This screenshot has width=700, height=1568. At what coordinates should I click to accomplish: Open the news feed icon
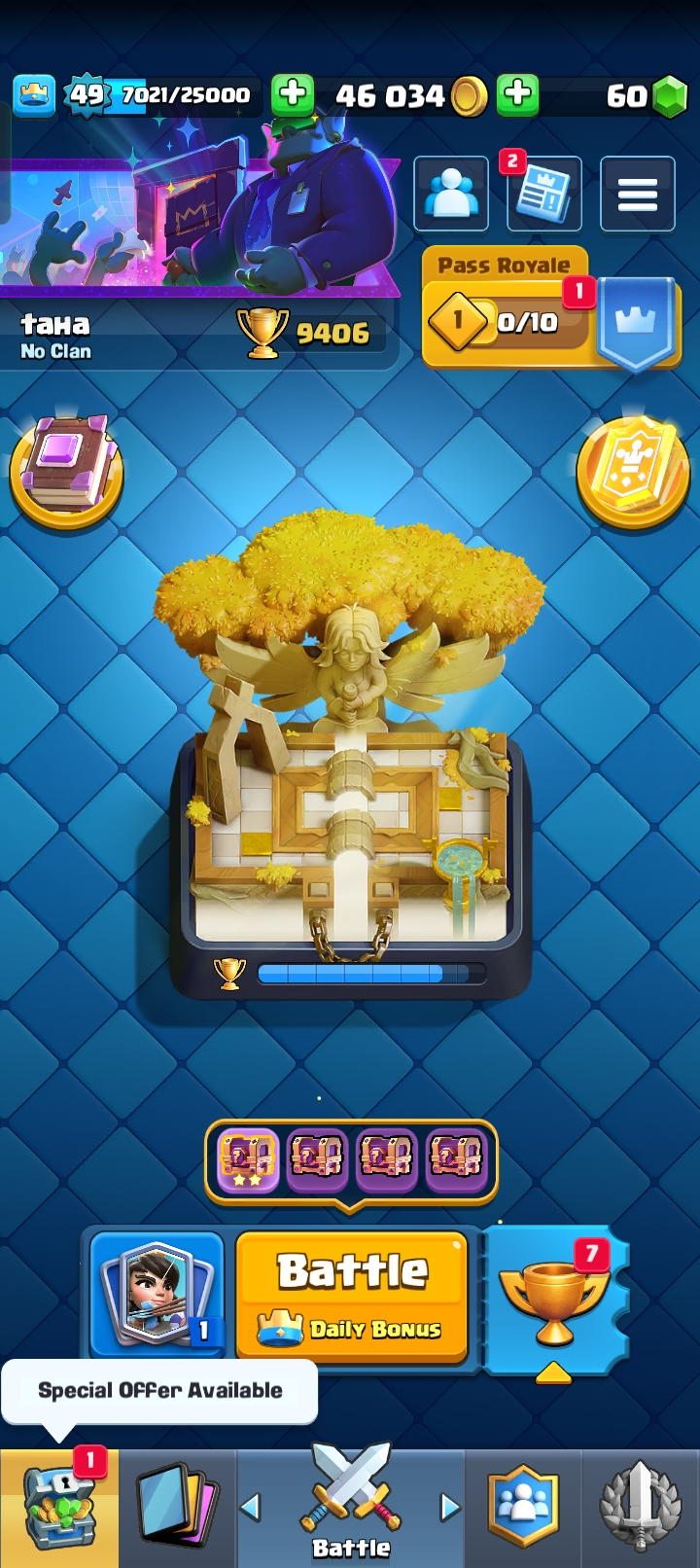point(544,194)
